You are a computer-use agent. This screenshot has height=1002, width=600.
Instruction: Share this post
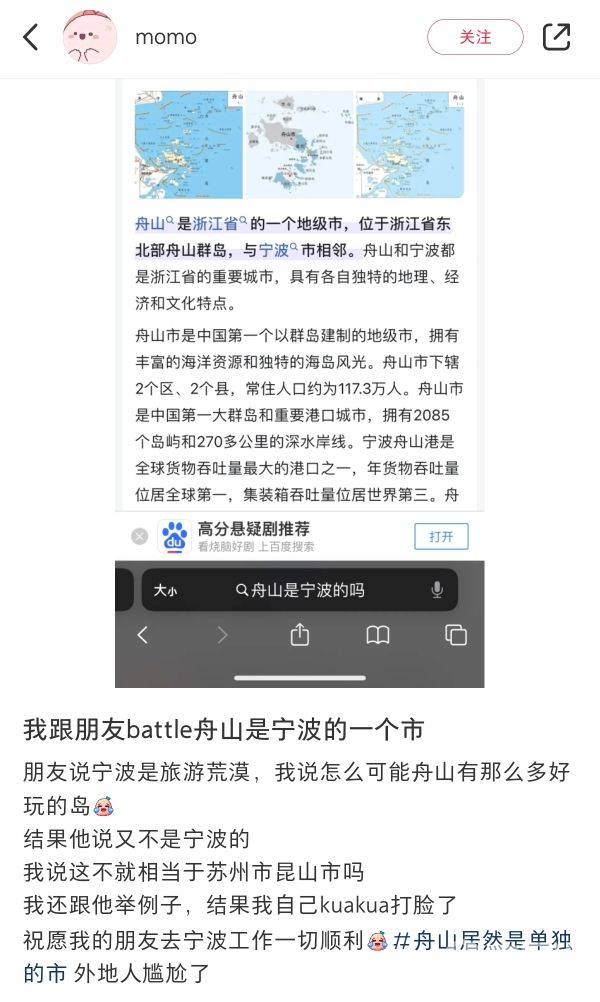pyautogui.click(x=556, y=37)
